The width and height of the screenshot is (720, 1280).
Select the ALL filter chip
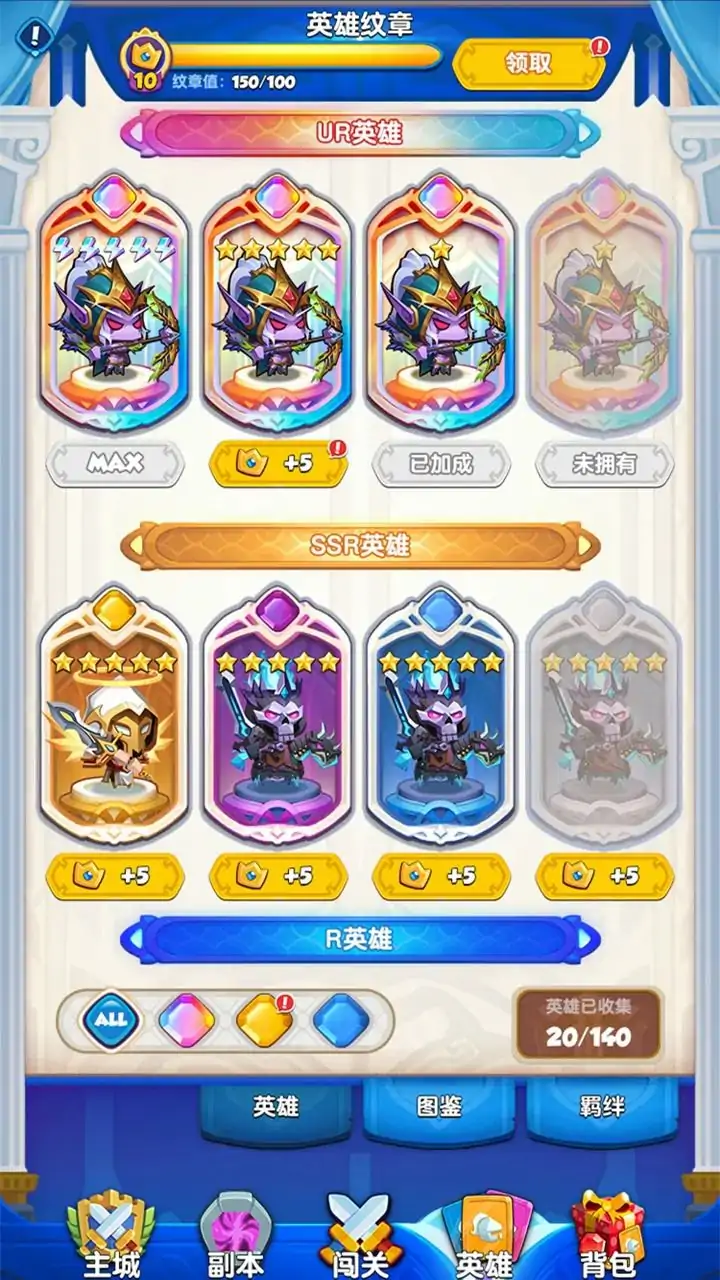coord(110,1021)
